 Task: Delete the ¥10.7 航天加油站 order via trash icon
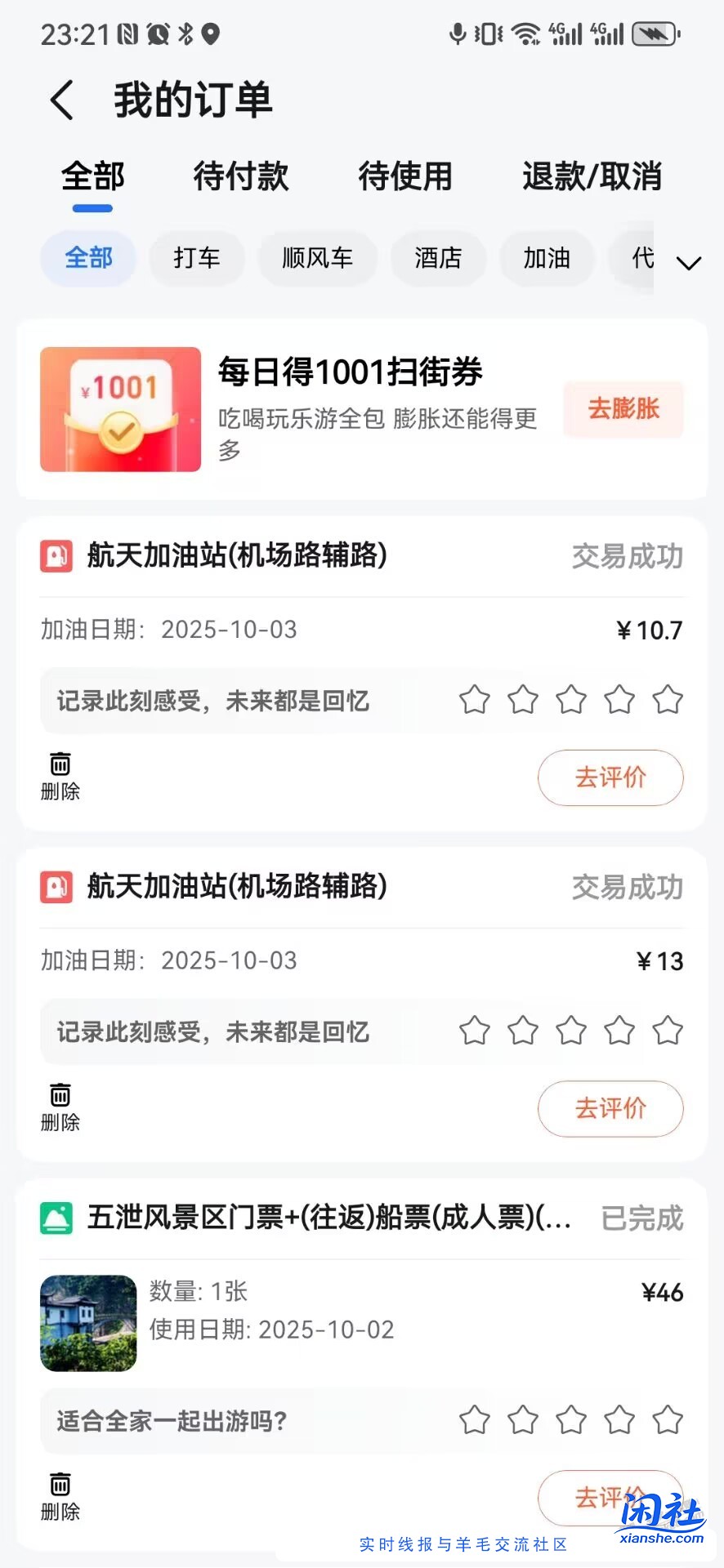(x=59, y=765)
